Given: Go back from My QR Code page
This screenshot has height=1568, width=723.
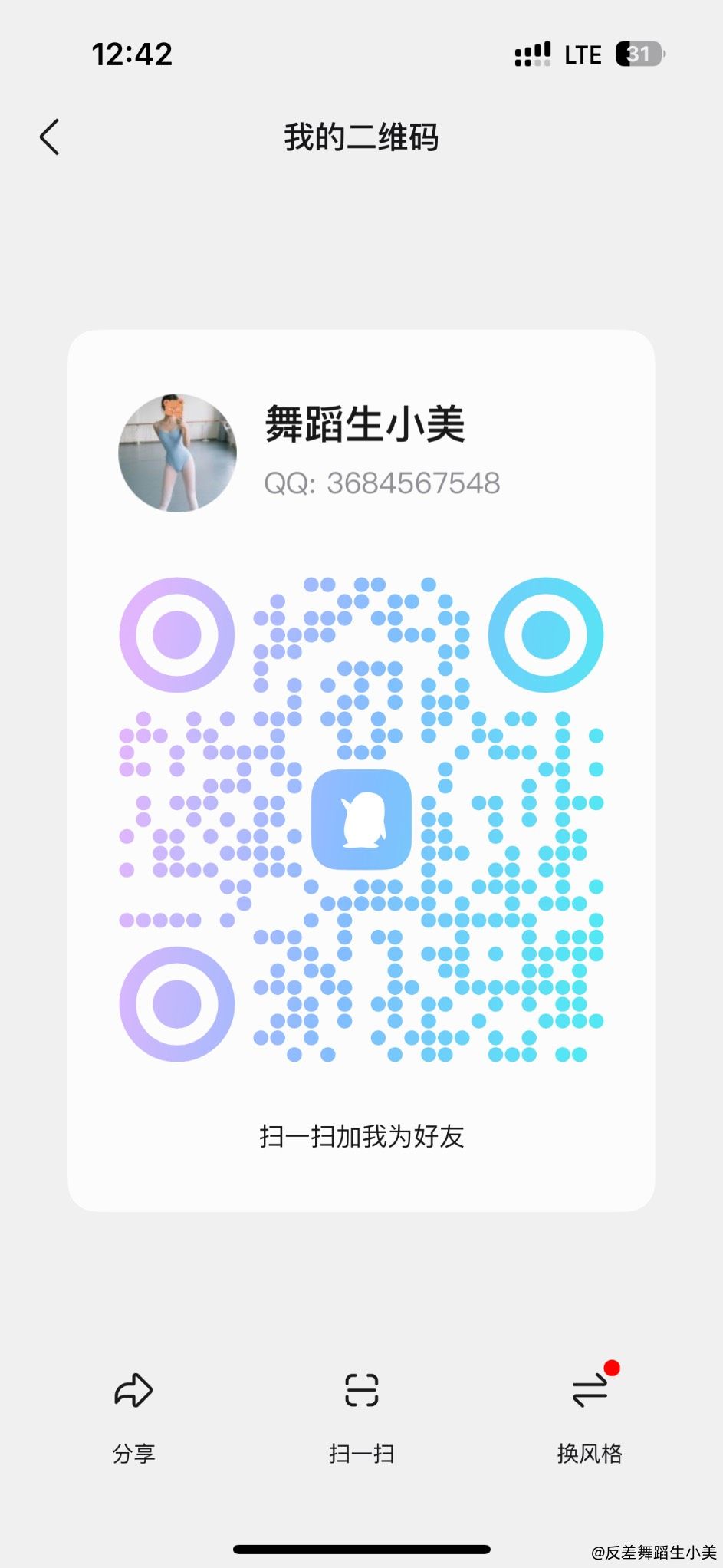Looking at the screenshot, I should pyautogui.click(x=50, y=137).
